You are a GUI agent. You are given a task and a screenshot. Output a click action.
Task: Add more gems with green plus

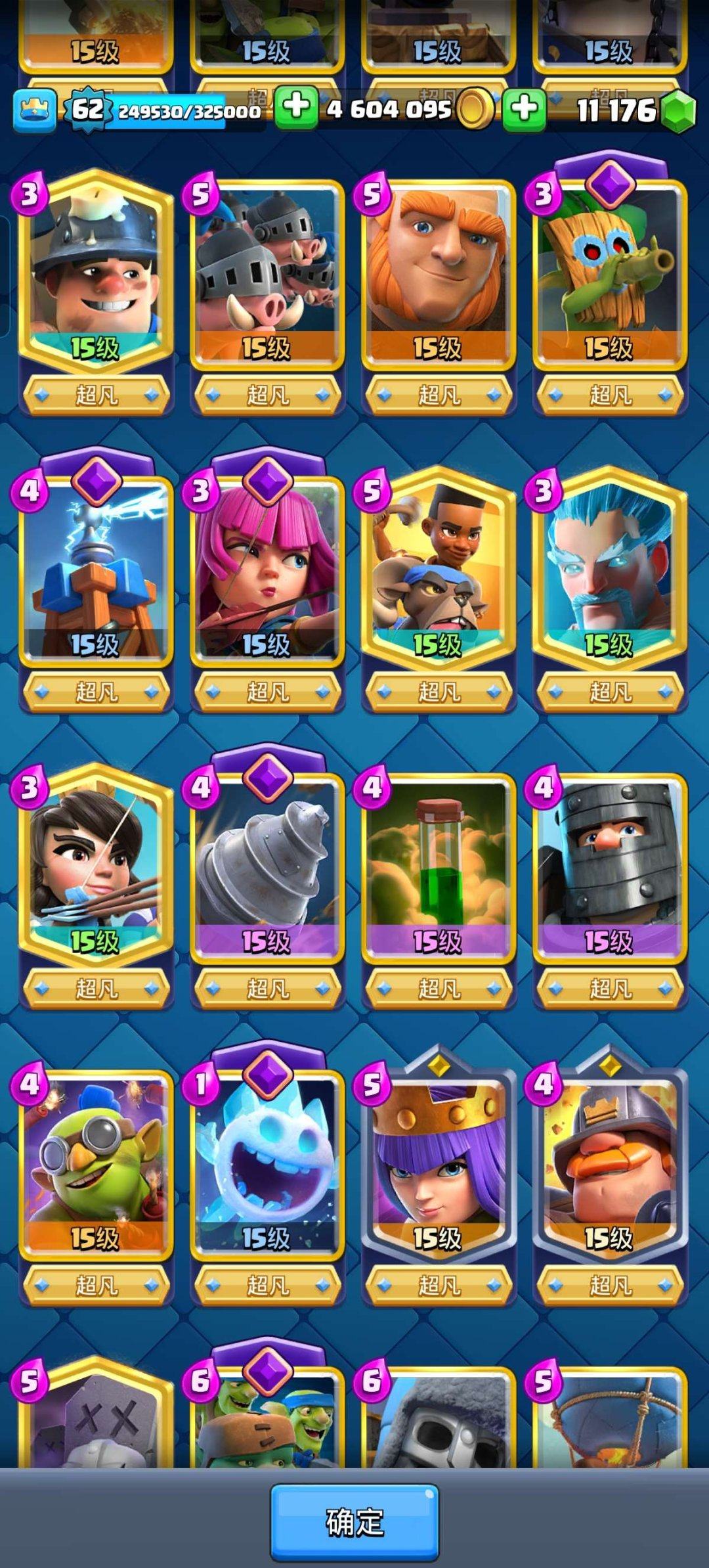524,108
